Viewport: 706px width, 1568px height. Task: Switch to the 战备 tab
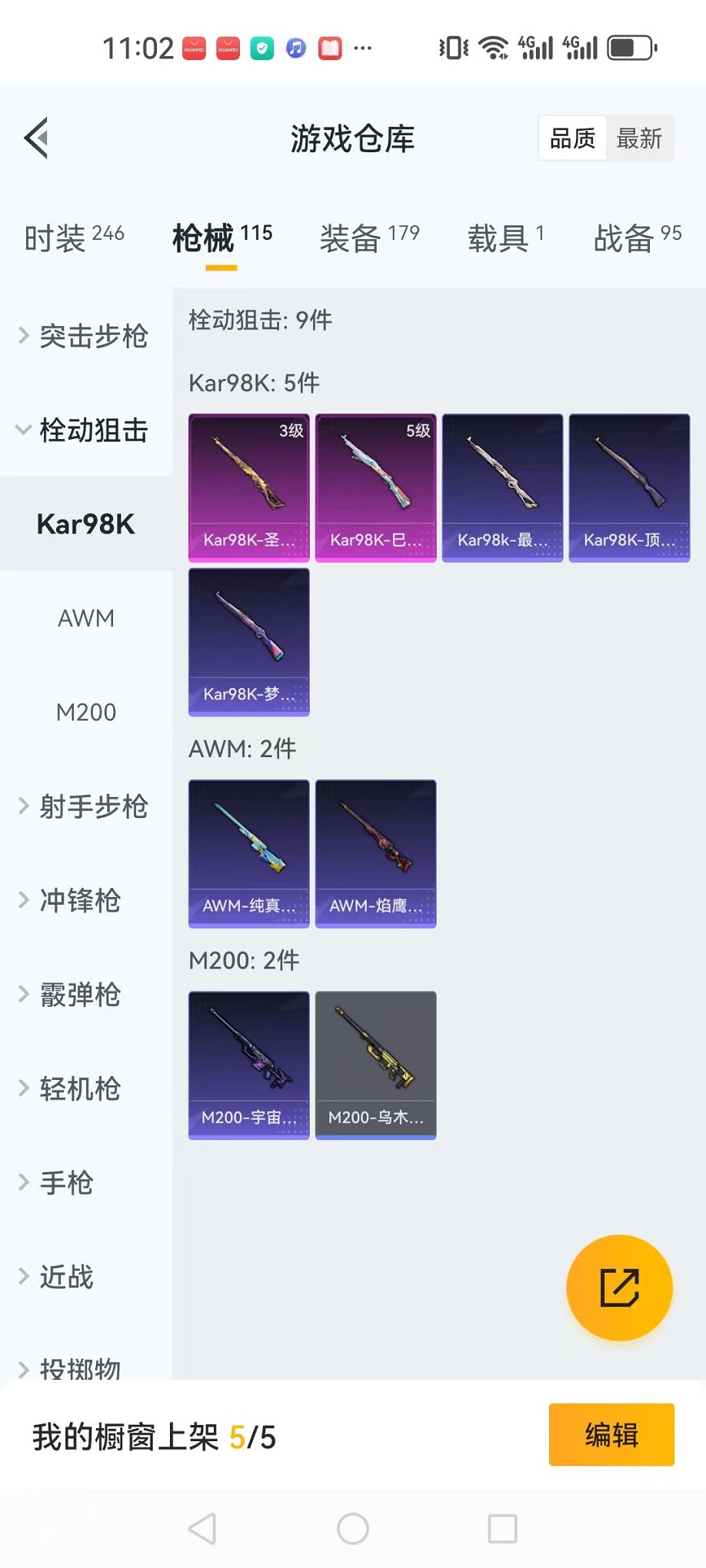click(637, 238)
